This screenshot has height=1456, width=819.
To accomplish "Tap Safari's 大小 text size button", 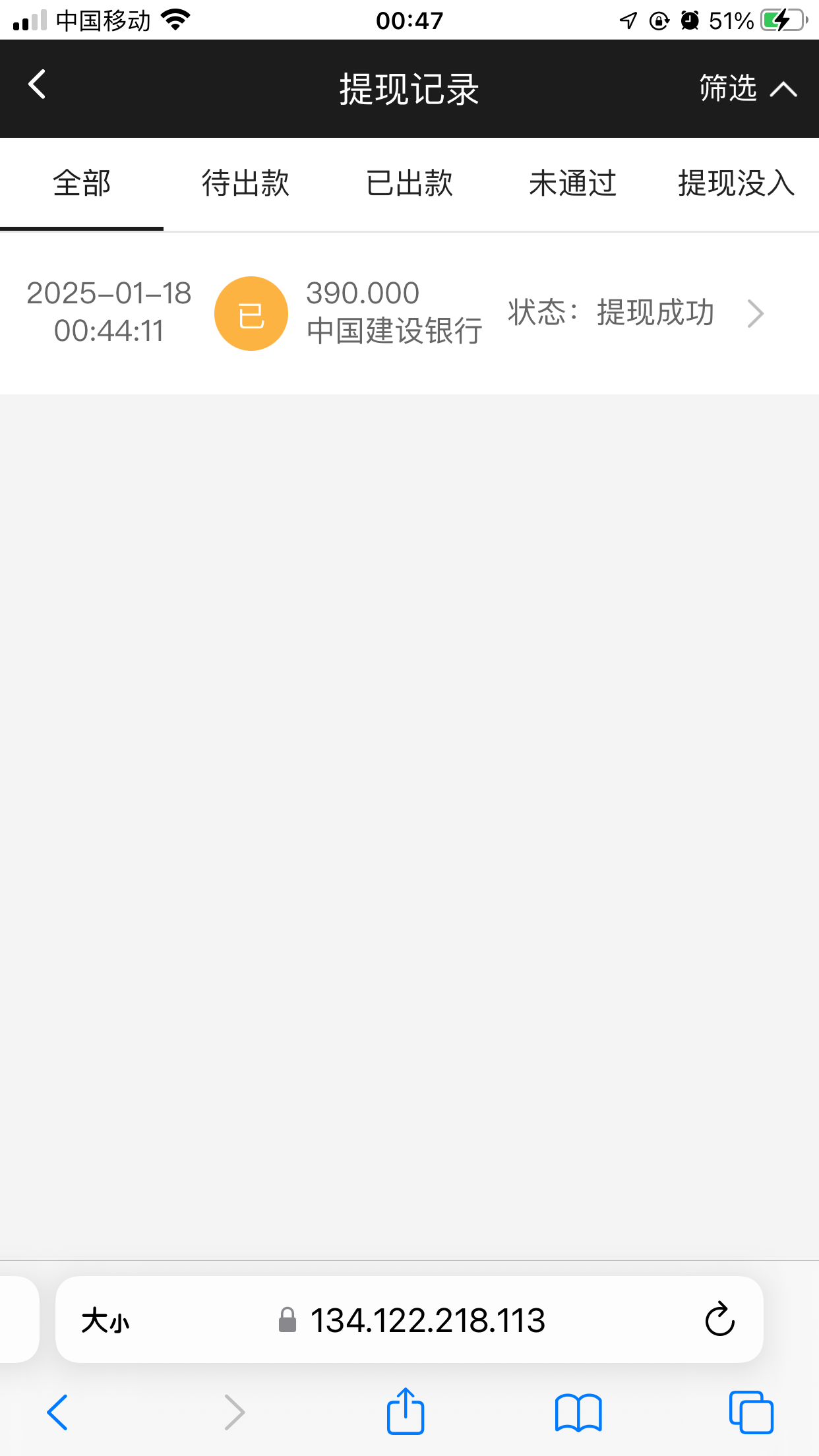I will pyautogui.click(x=106, y=1321).
